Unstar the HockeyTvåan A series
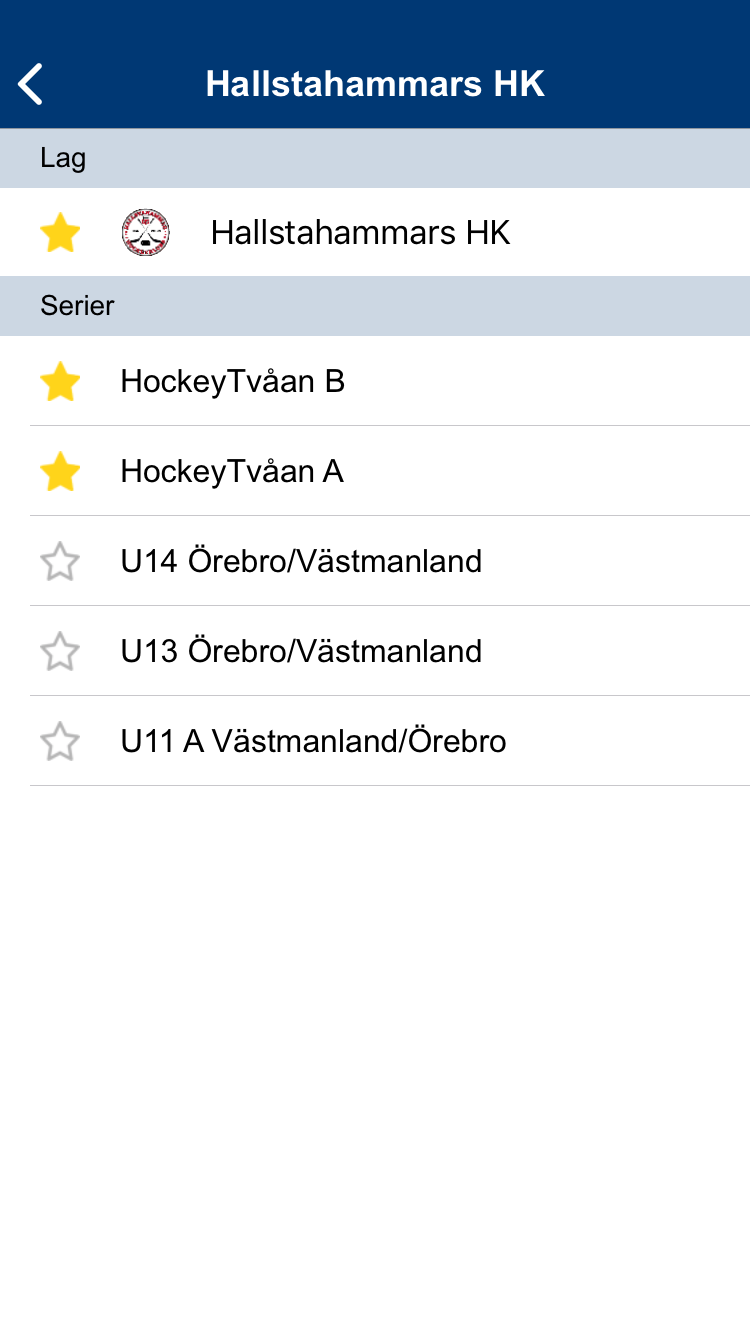Viewport: 750px width, 1334px height. click(60, 472)
